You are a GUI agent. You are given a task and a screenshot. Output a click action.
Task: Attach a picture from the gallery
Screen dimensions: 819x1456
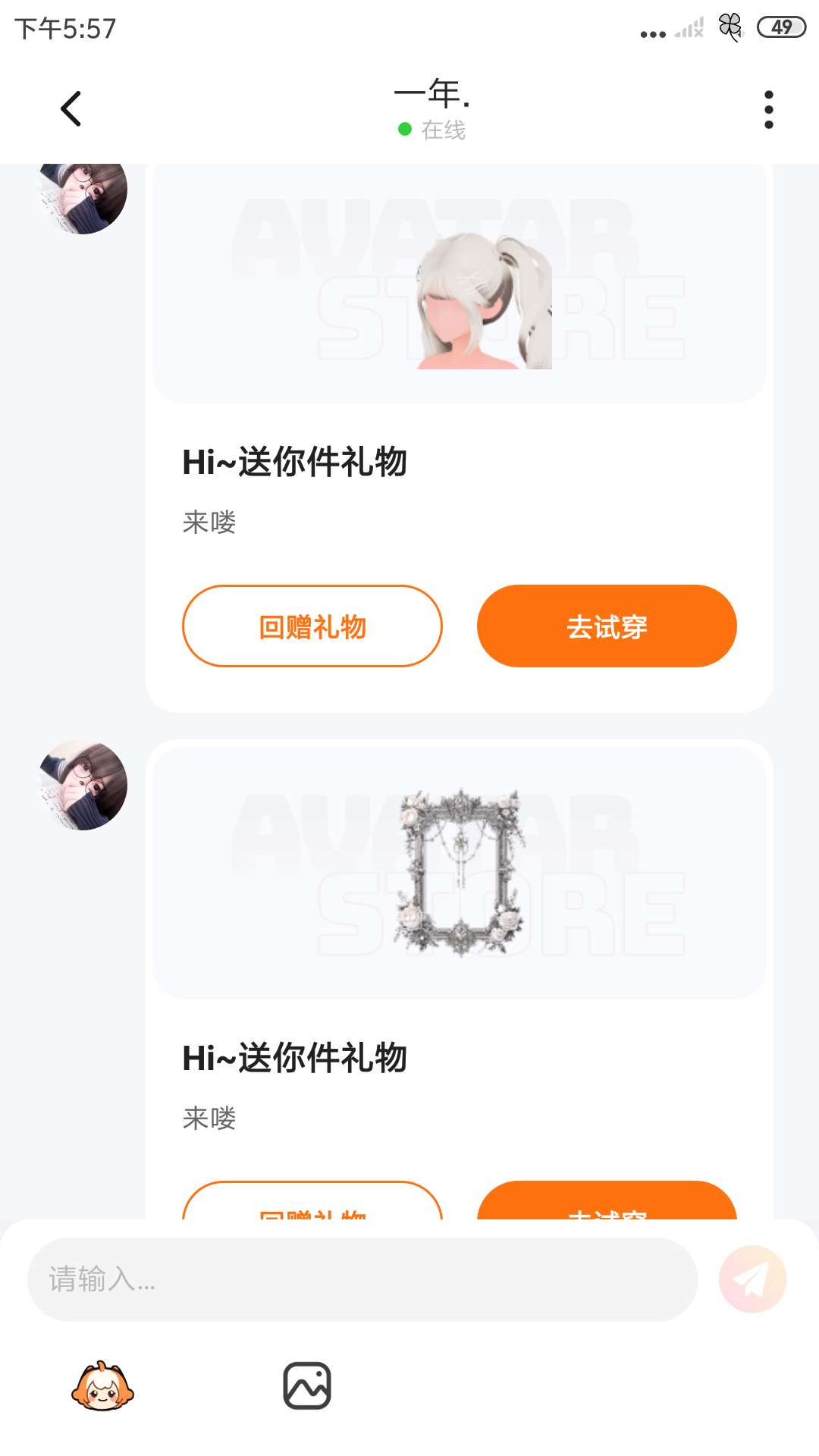(x=307, y=1386)
